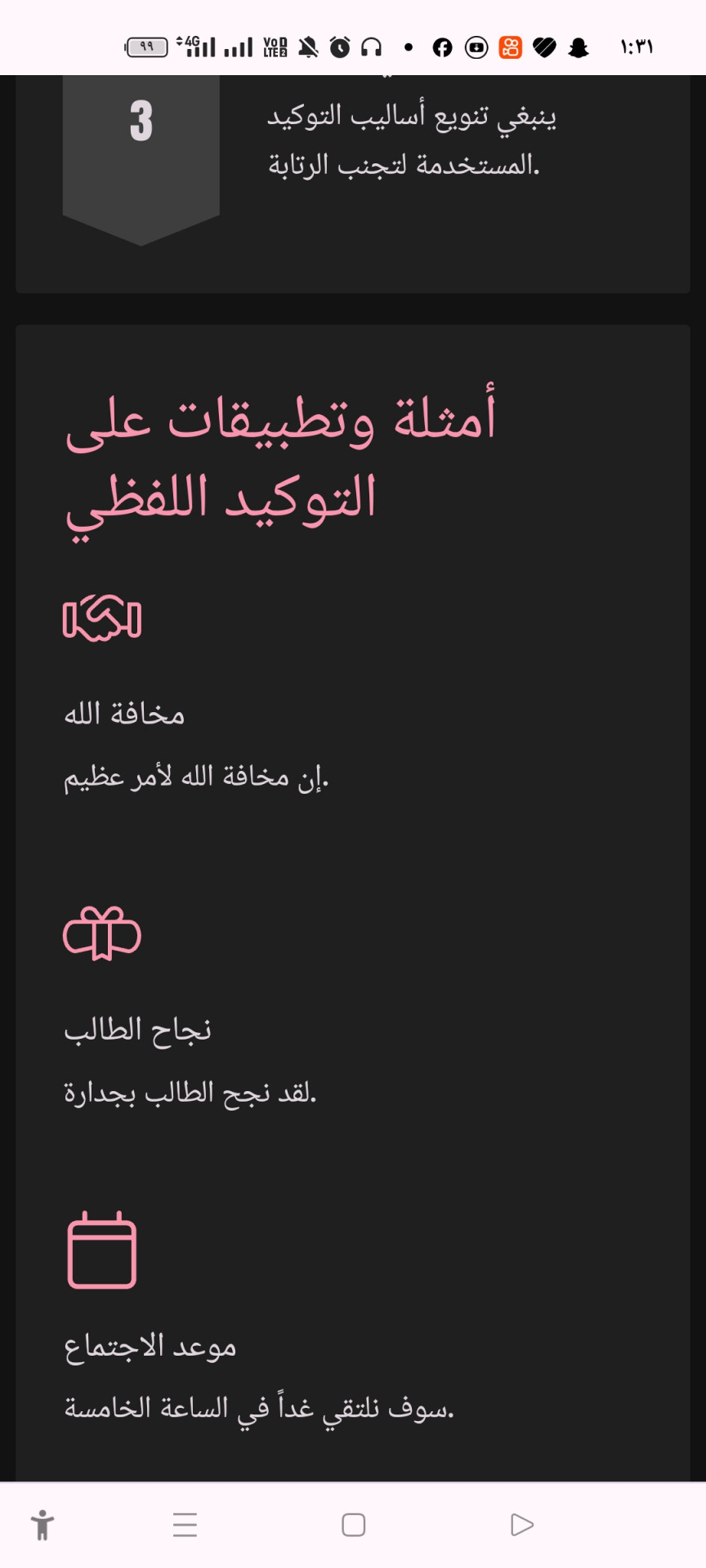Open the recent apps list
Viewport: 706px width, 1568px height.
(x=185, y=1525)
